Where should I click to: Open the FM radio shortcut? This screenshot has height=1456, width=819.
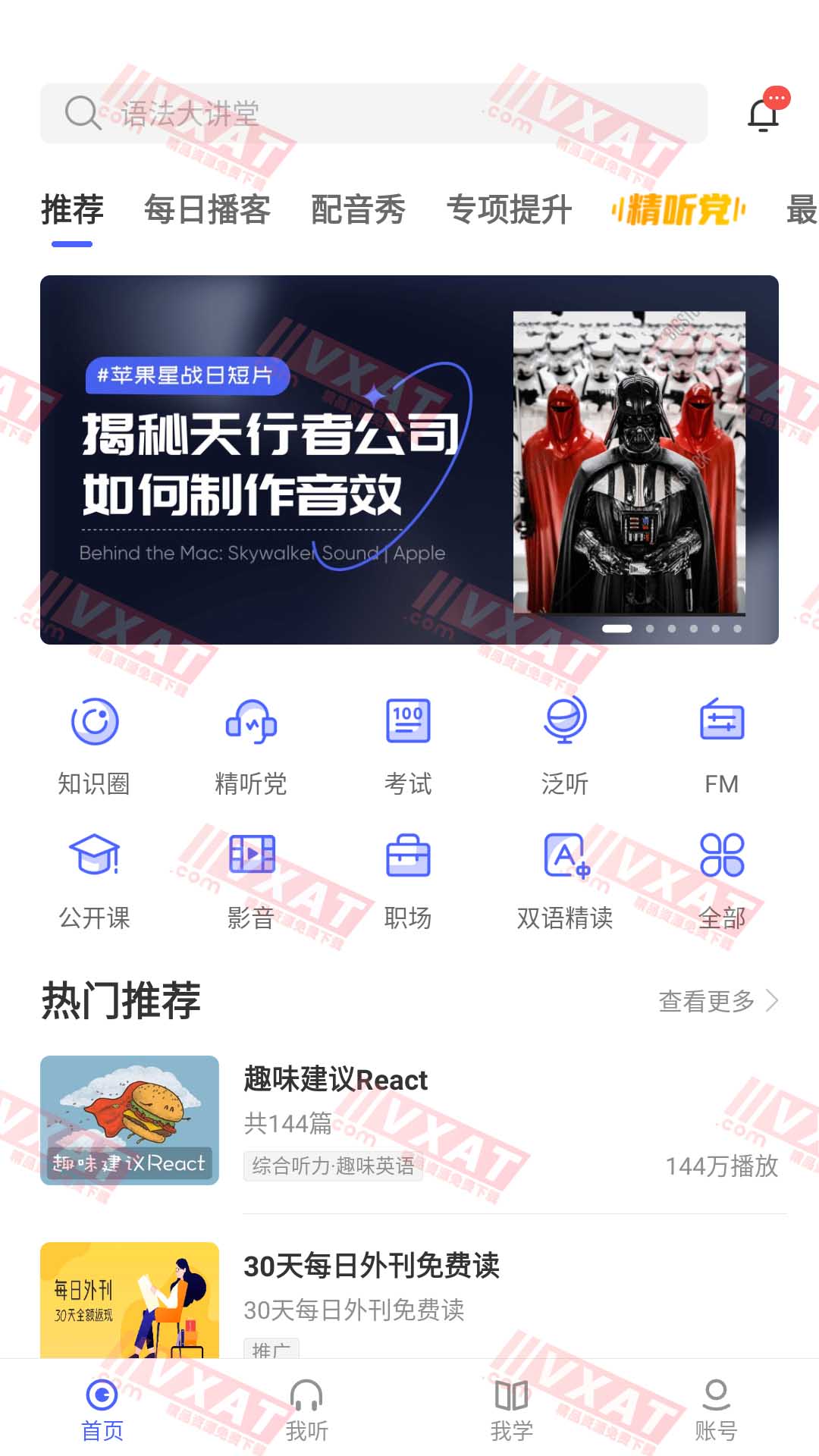[722, 745]
